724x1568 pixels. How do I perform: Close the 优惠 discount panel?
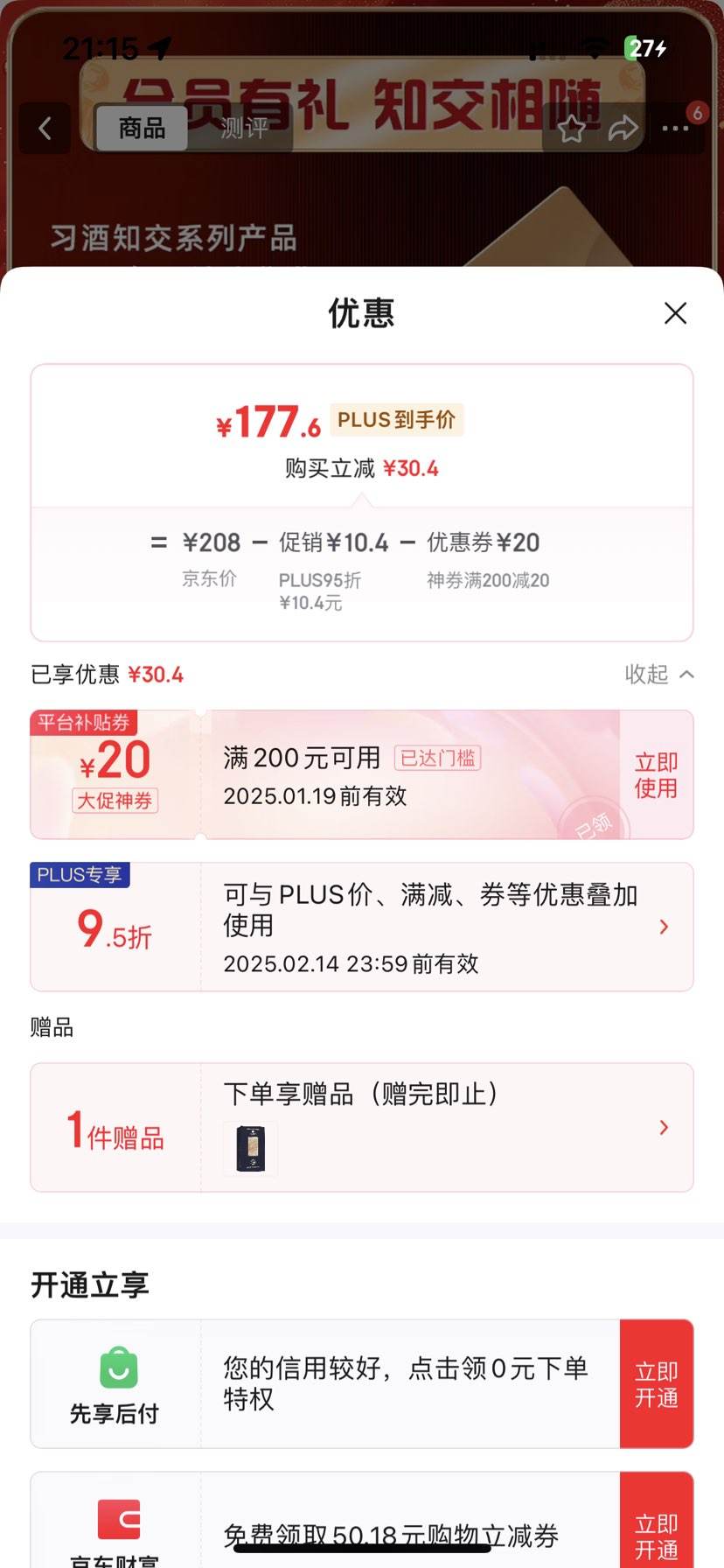675,313
